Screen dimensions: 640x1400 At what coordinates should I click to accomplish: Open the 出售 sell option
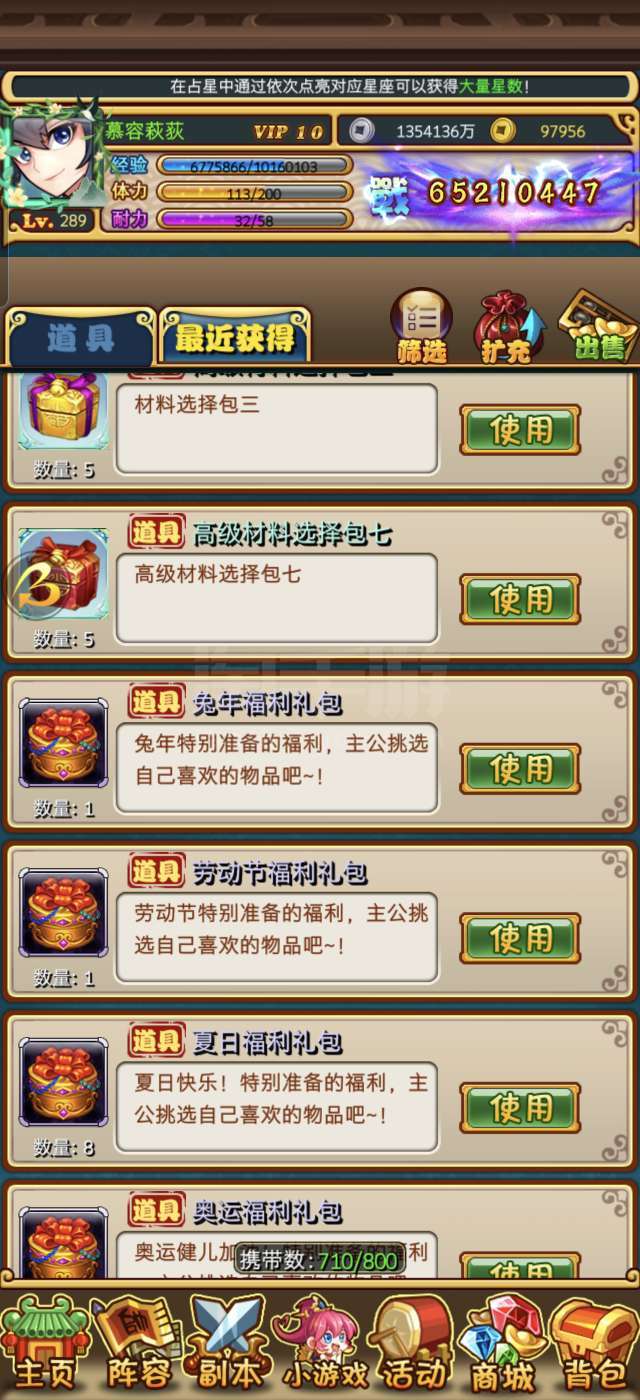(598, 327)
